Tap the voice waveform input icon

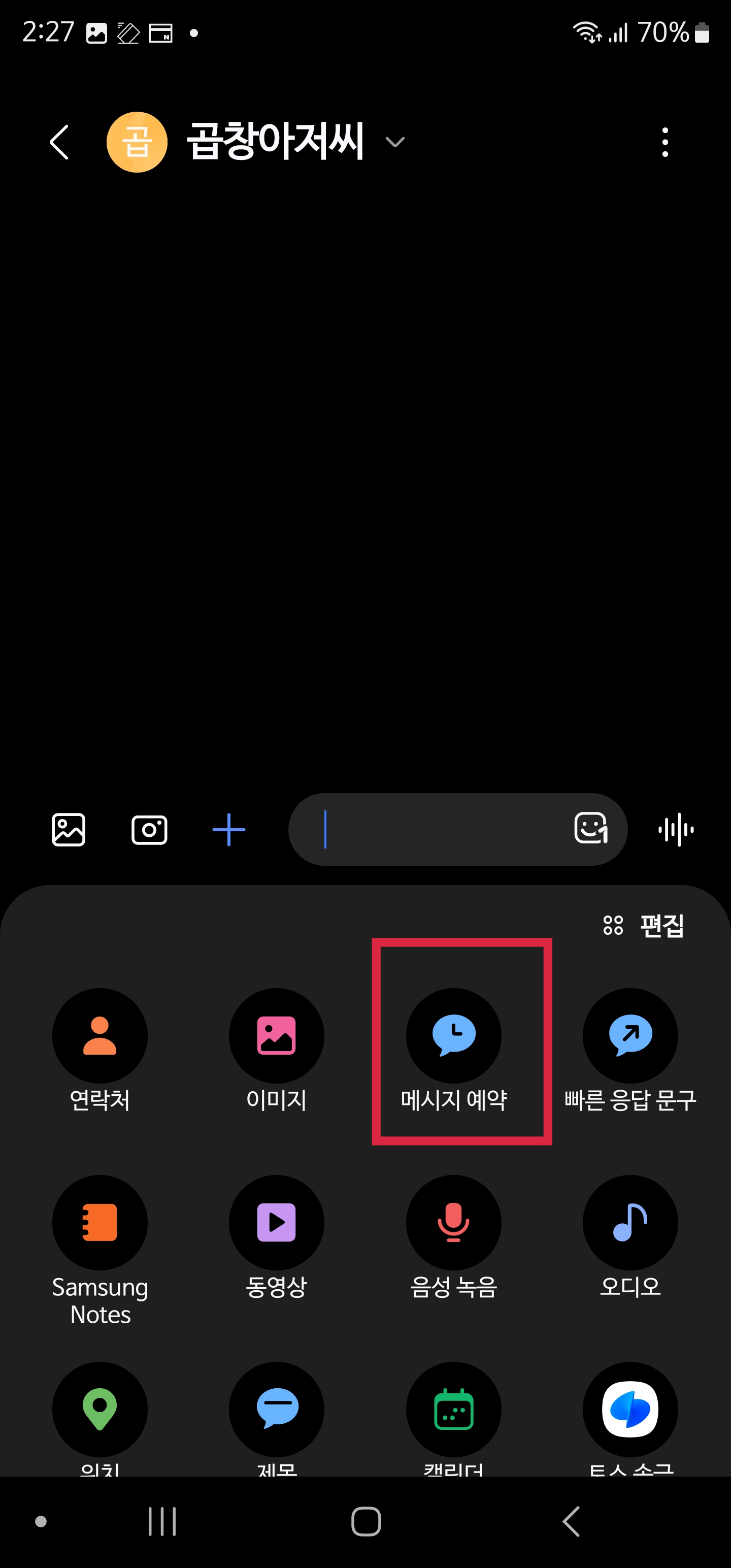click(x=677, y=829)
